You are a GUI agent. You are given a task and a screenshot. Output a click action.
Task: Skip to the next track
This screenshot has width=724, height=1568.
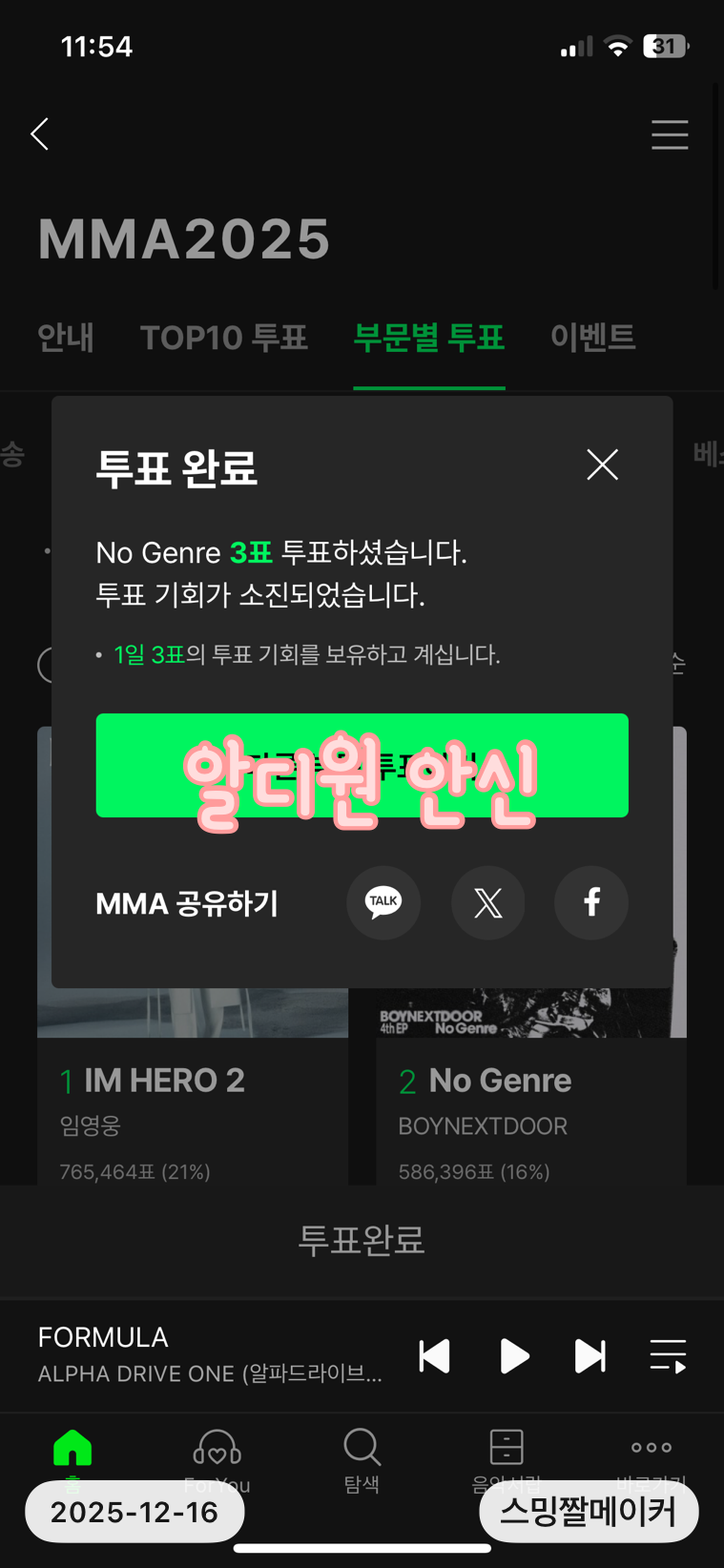click(590, 1354)
